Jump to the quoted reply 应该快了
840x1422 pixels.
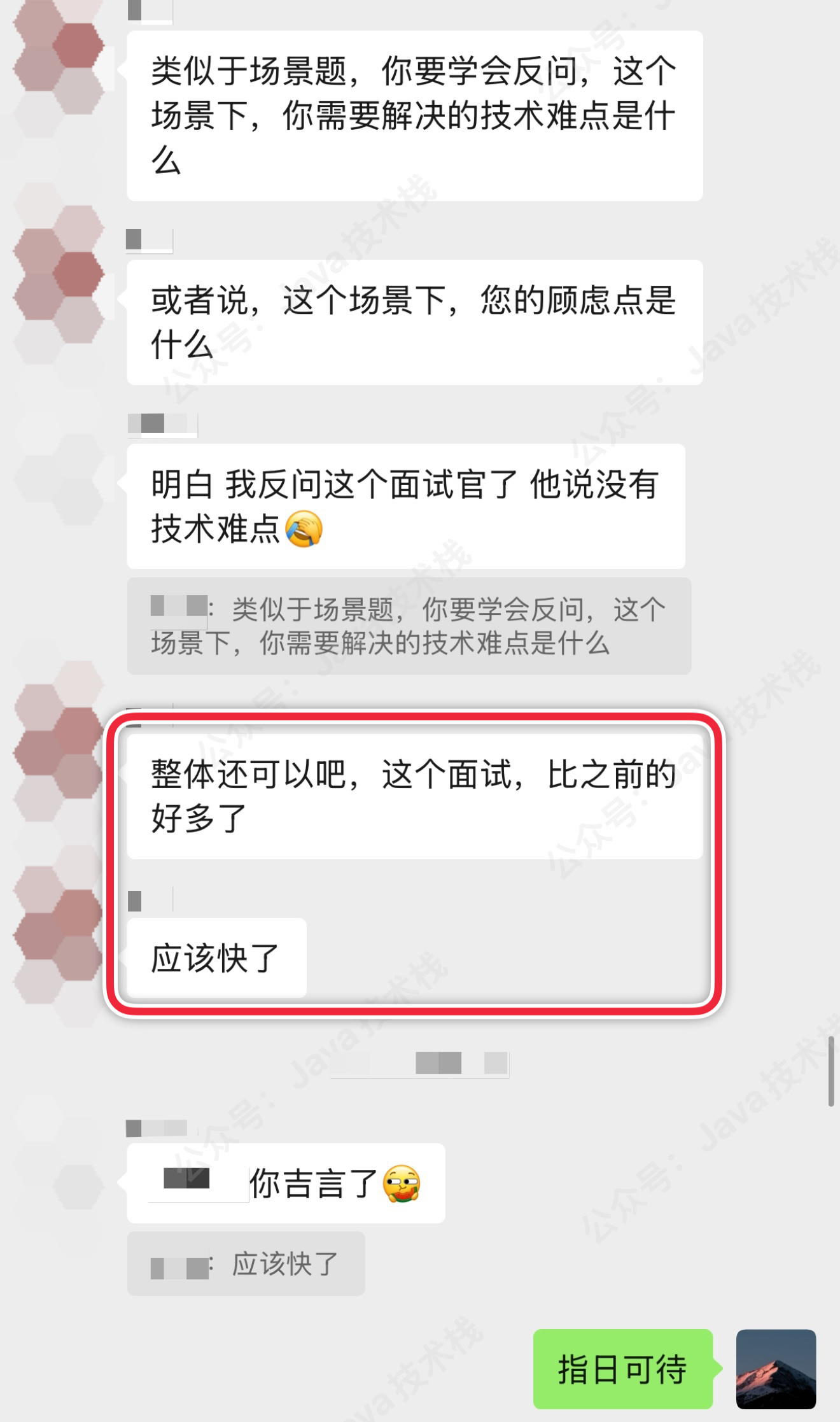[x=246, y=1264]
